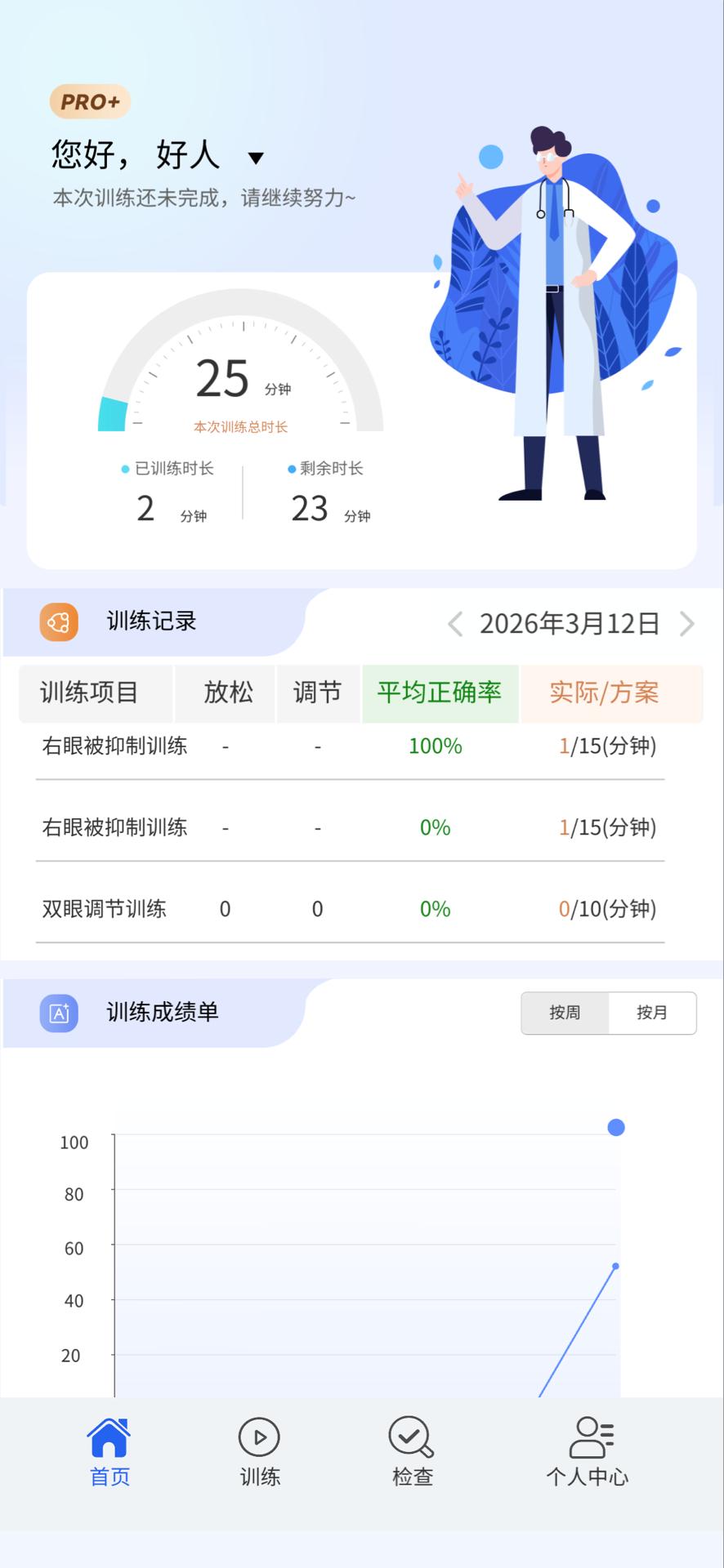The image size is (724, 1568).
Task: Open the 首页 tab
Action: (109, 1452)
